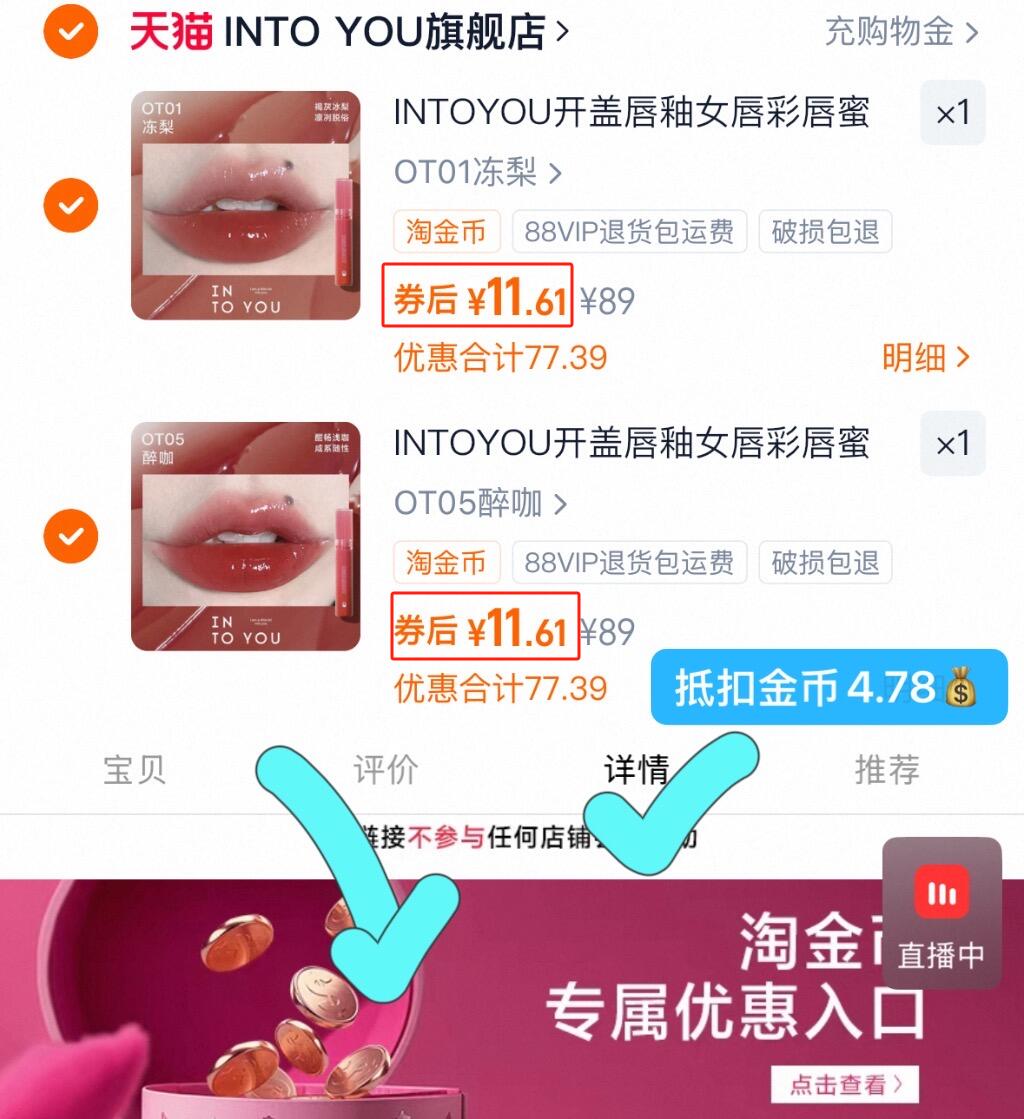Click the 淘金币 coin tag on OT01 item
1024x1119 pixels.
[446, 231]
